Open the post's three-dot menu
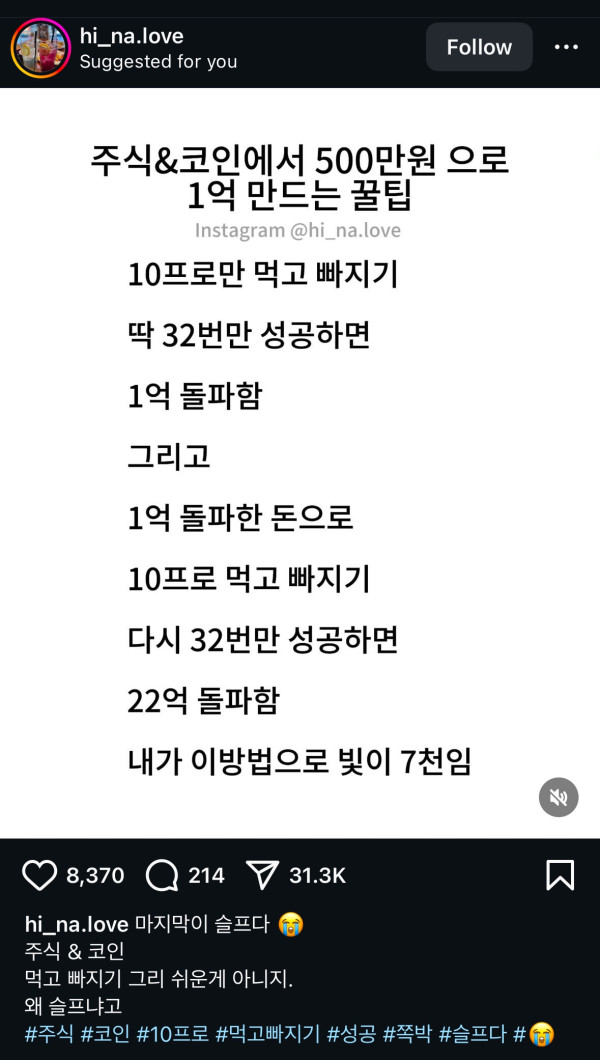Image resolution: width=600 pixels, height=1060 pixels. coord(566,47)
